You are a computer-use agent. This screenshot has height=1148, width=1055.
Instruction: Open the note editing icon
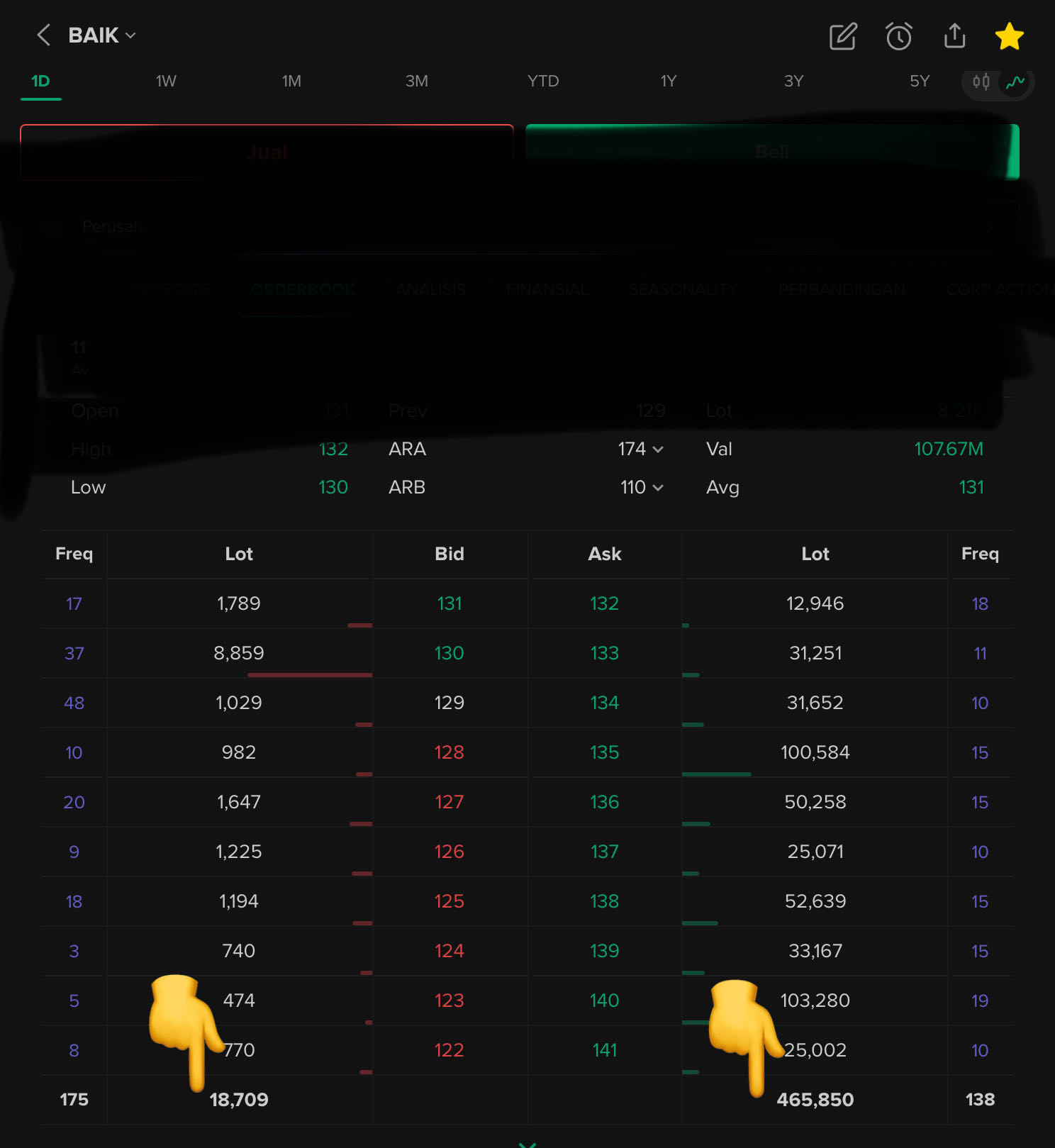pyautogui.click(x=842, y=36)
